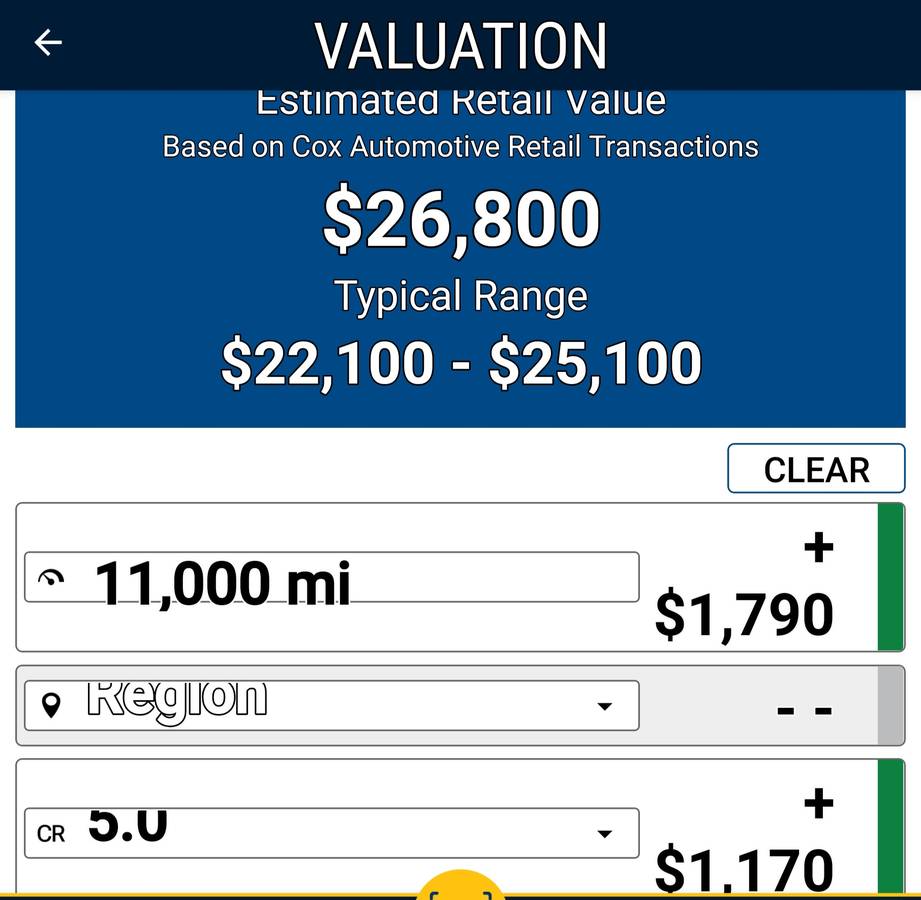Screen dimensions: 921x900
Task: Tap the CLEAR button
Action: click(x=816, y=469)
